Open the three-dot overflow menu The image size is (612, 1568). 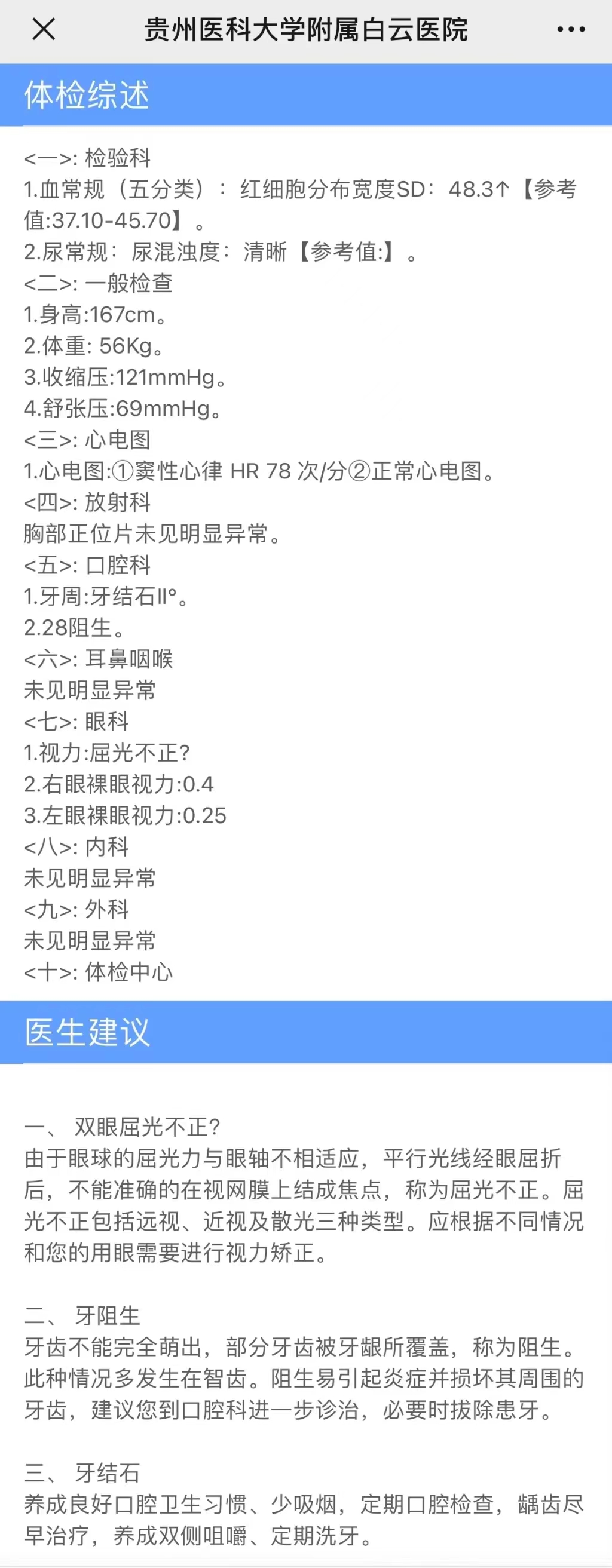[571, 29]
